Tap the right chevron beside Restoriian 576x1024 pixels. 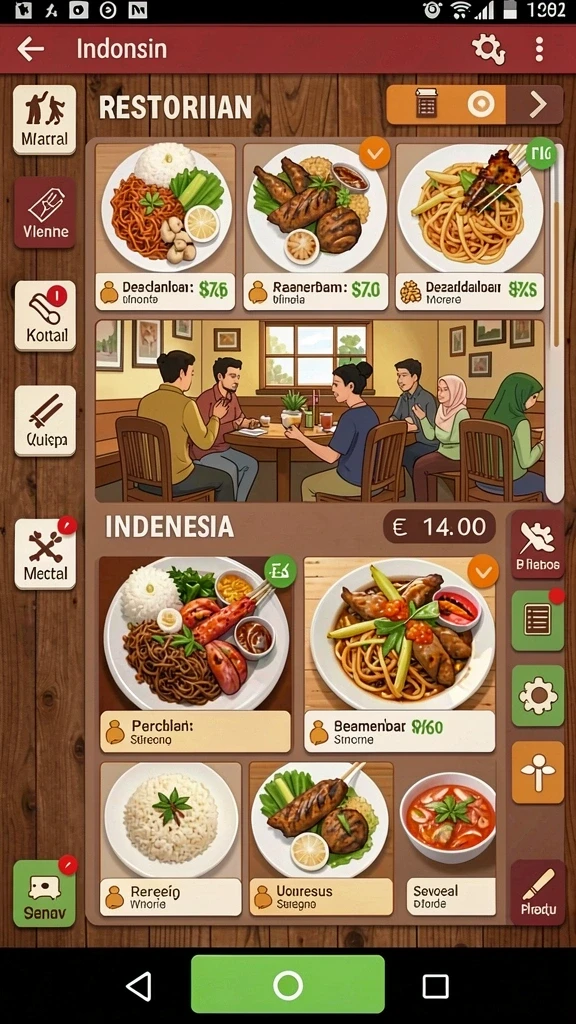click(x=537, y=104)
